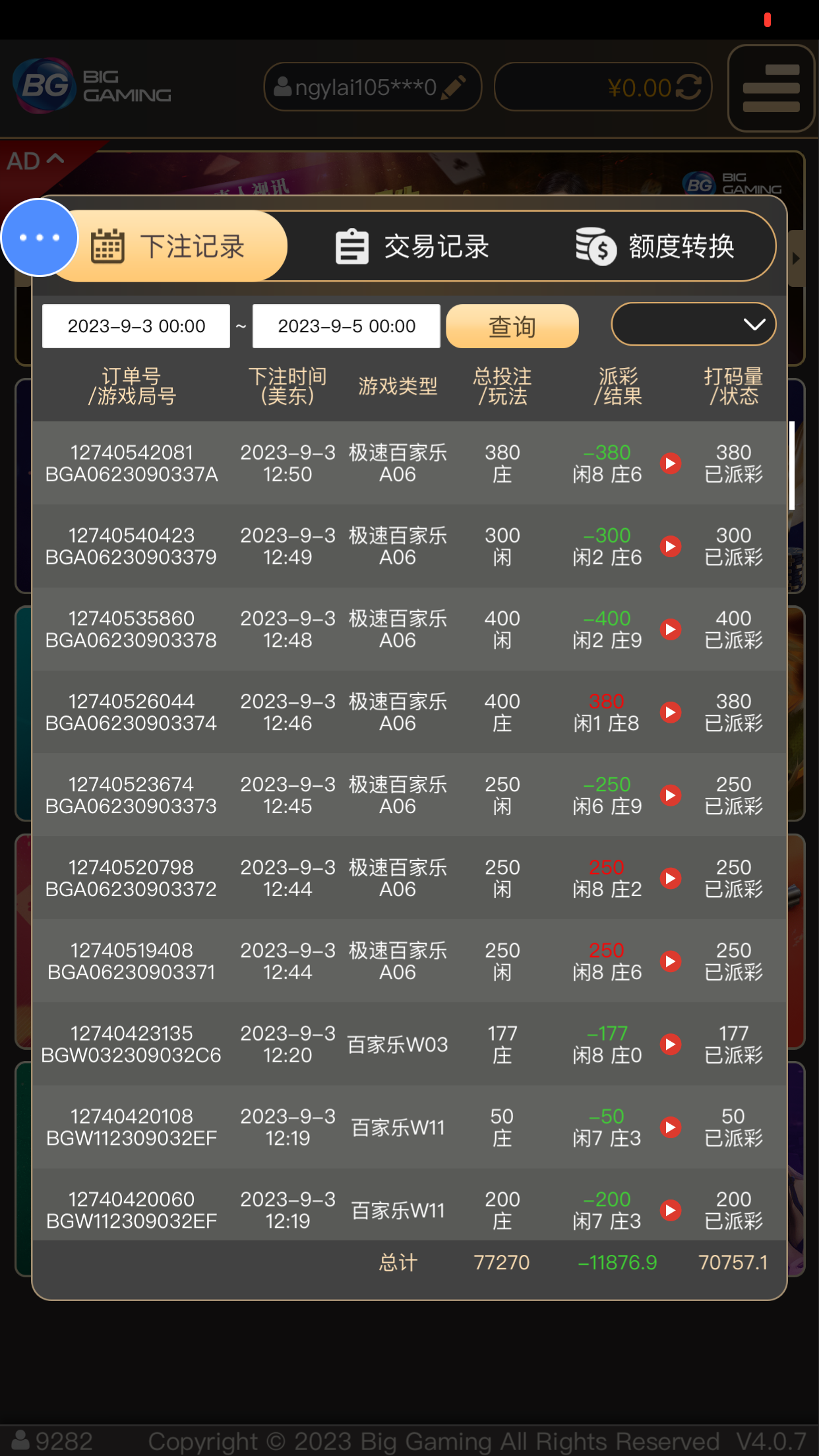
Task: Open end date 2023-9-5 00:00 picker
Action: point(346,326)
